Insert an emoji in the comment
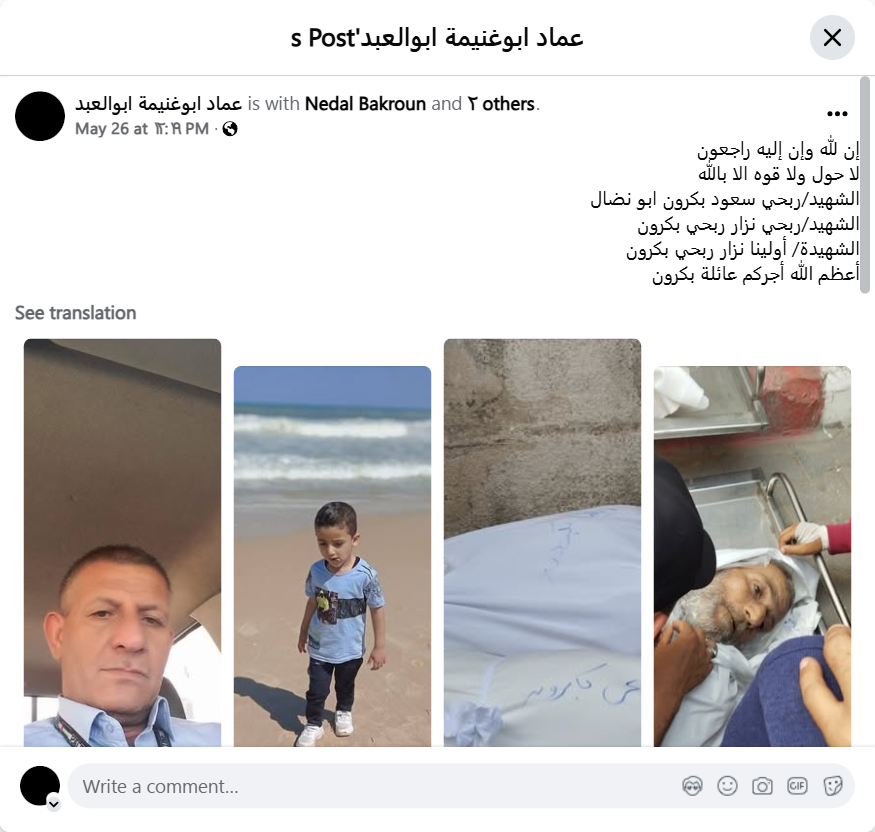Image resolution: width=875 pixels, height=832 pixels. click(727, 786)
